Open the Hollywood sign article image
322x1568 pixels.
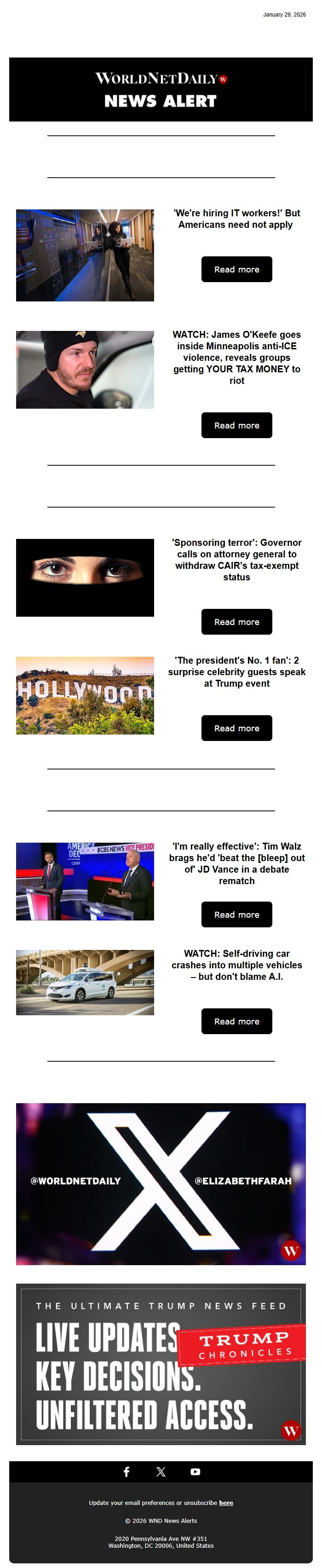(85, 695)
